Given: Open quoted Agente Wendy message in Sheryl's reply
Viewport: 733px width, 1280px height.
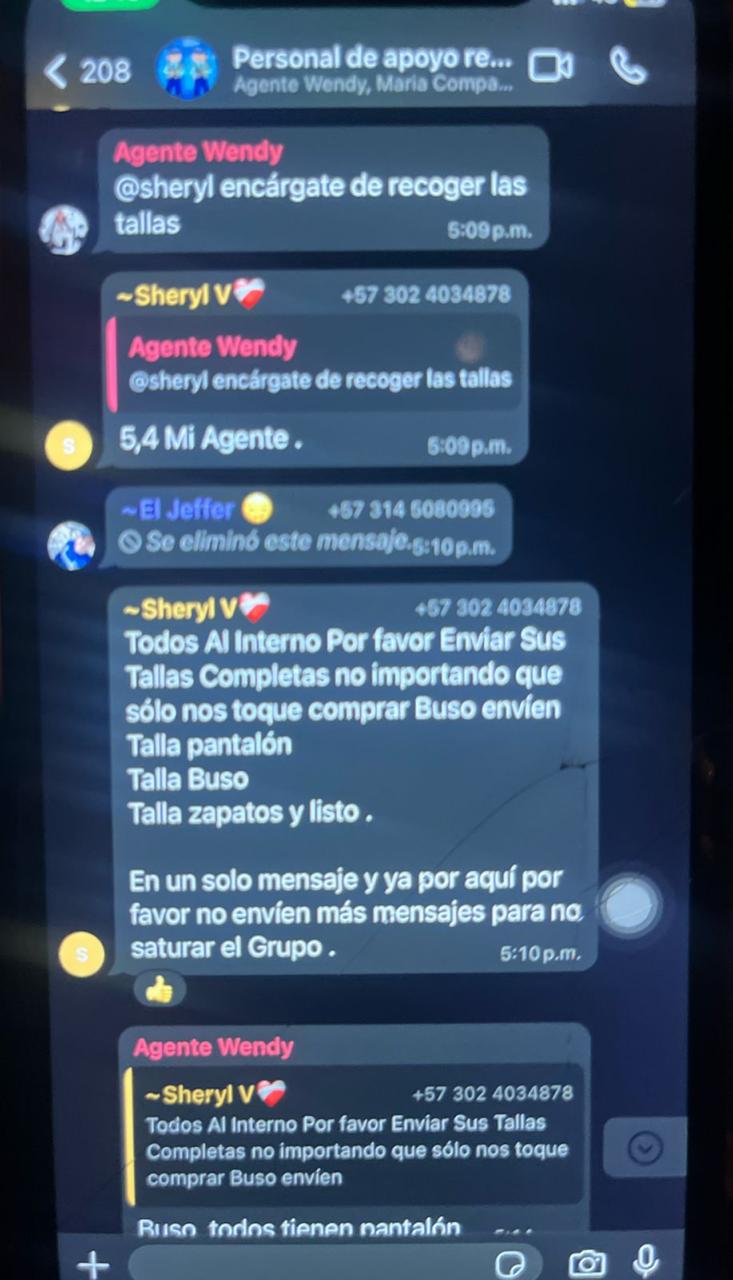Looking at the screenshot, I should 318,363.
